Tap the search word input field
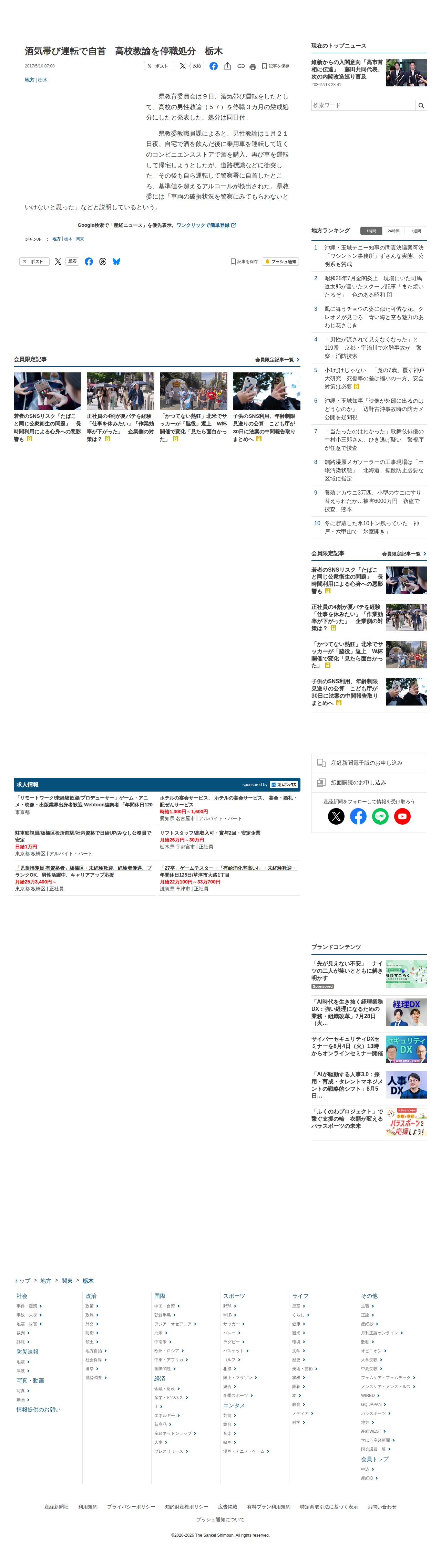Image resolution: width=441 pixels, height=1568 pixels. [363, 105]
